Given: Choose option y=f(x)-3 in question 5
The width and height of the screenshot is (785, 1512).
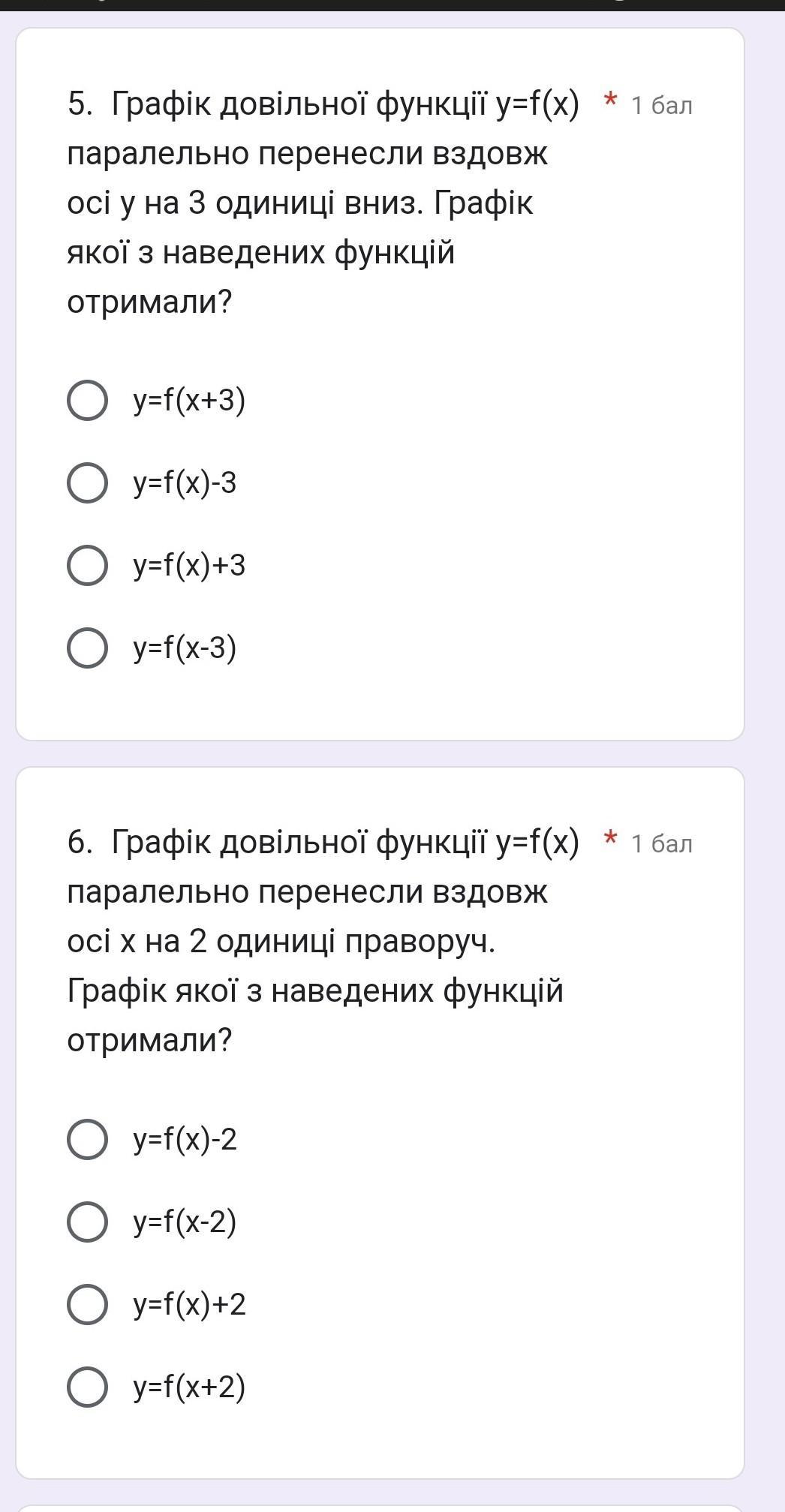Looking at the screenshot, I should click(x=87, y=483).
